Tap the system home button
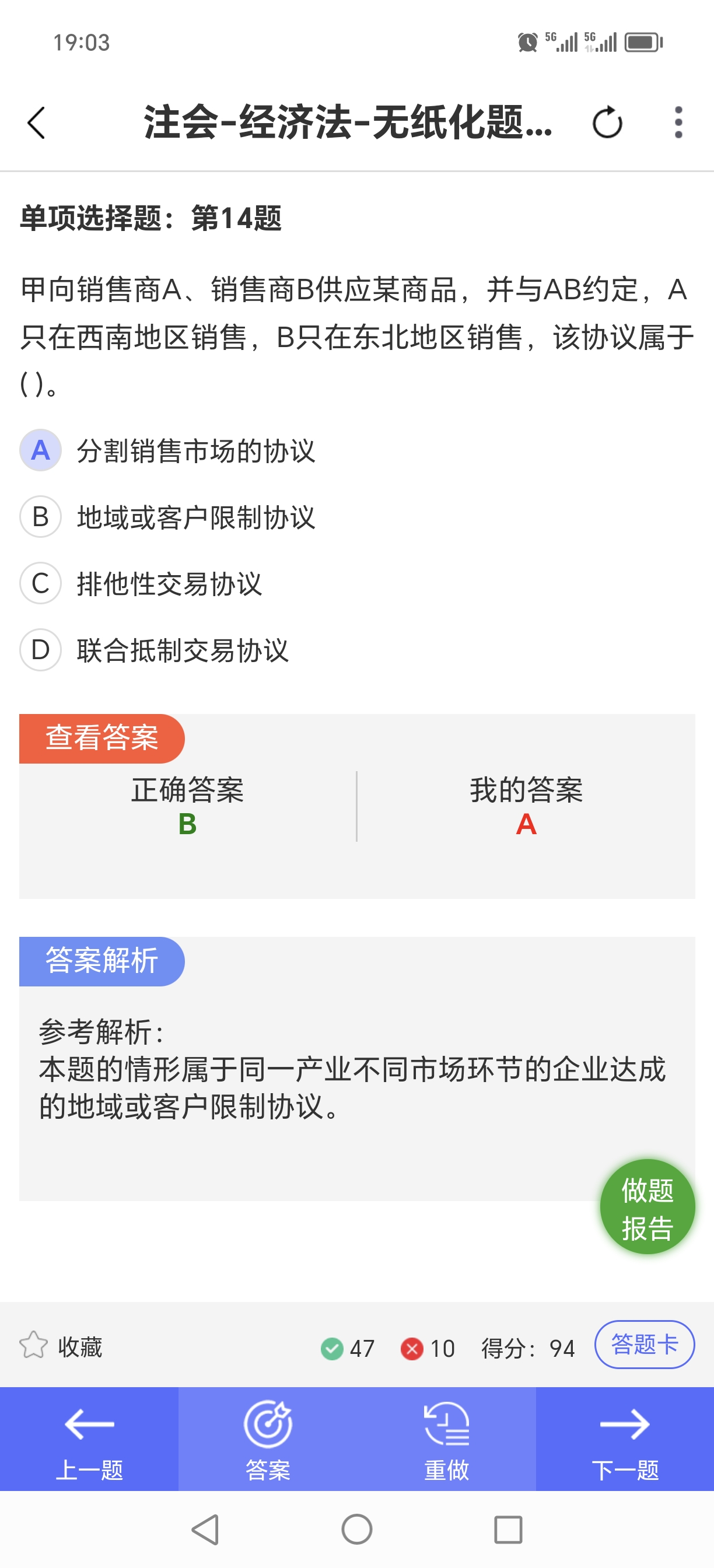The width and height of the screenshot is (714, 1568). click(x=356, y=1529)
